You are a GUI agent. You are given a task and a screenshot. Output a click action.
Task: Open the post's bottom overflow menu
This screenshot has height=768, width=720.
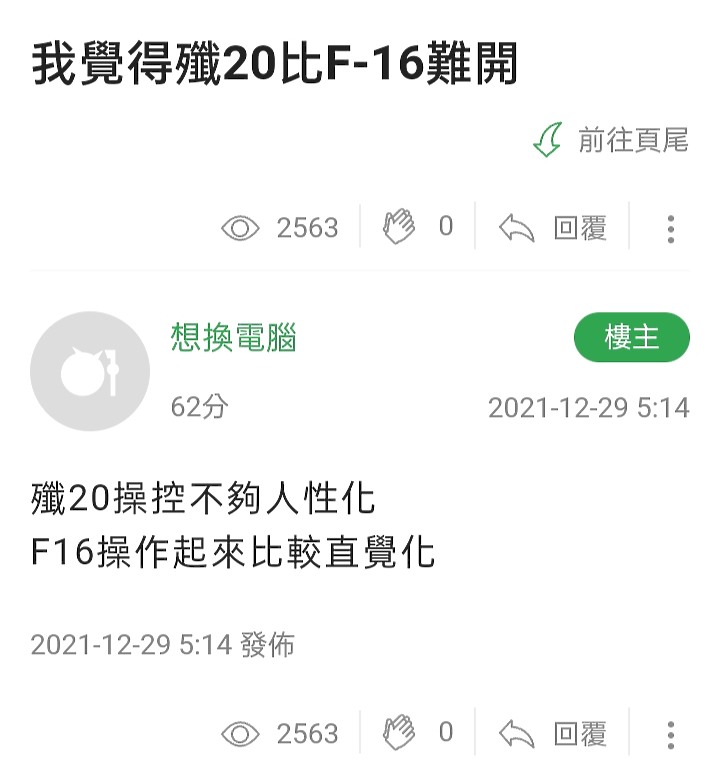[x=670, y=734]
